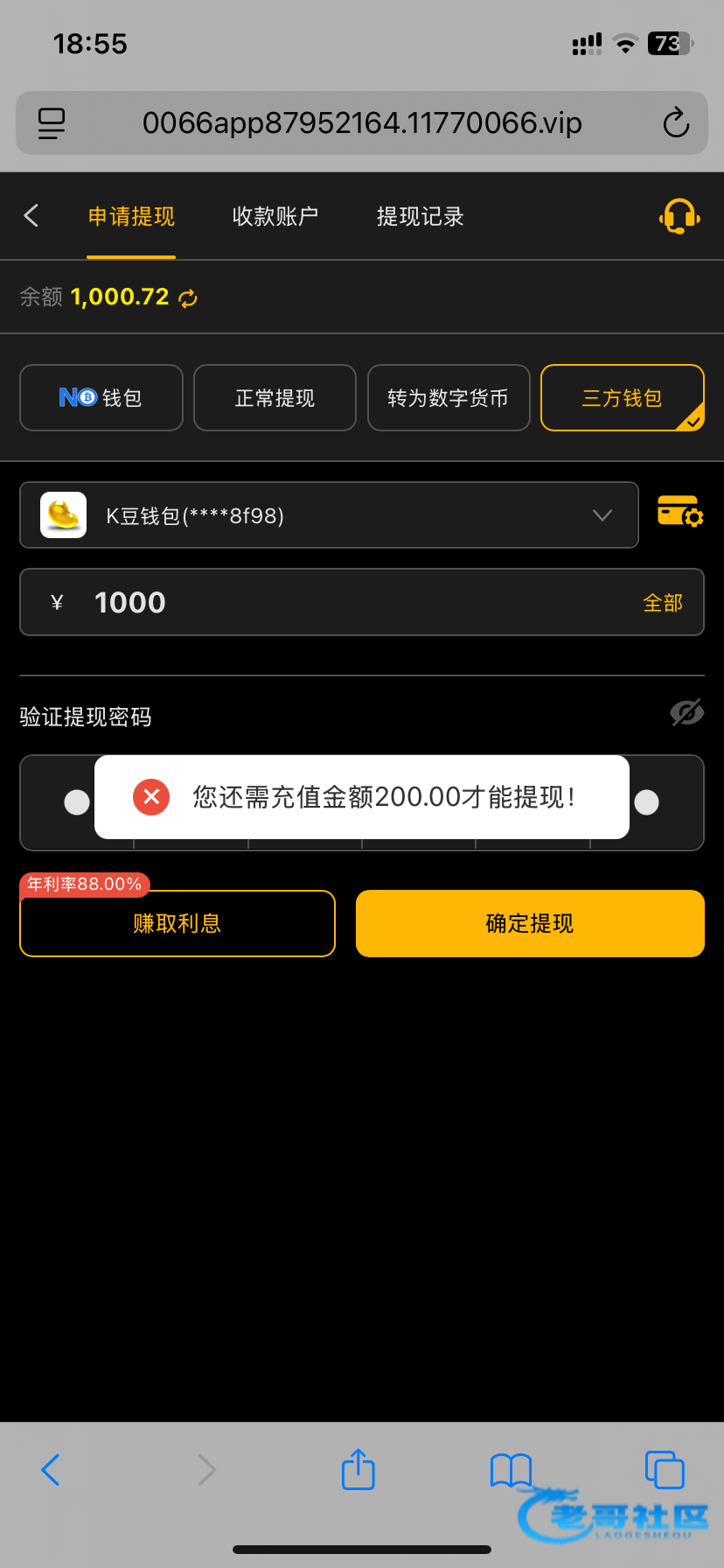Open Safari share sheet
724x1568 pixels.
358,1469
